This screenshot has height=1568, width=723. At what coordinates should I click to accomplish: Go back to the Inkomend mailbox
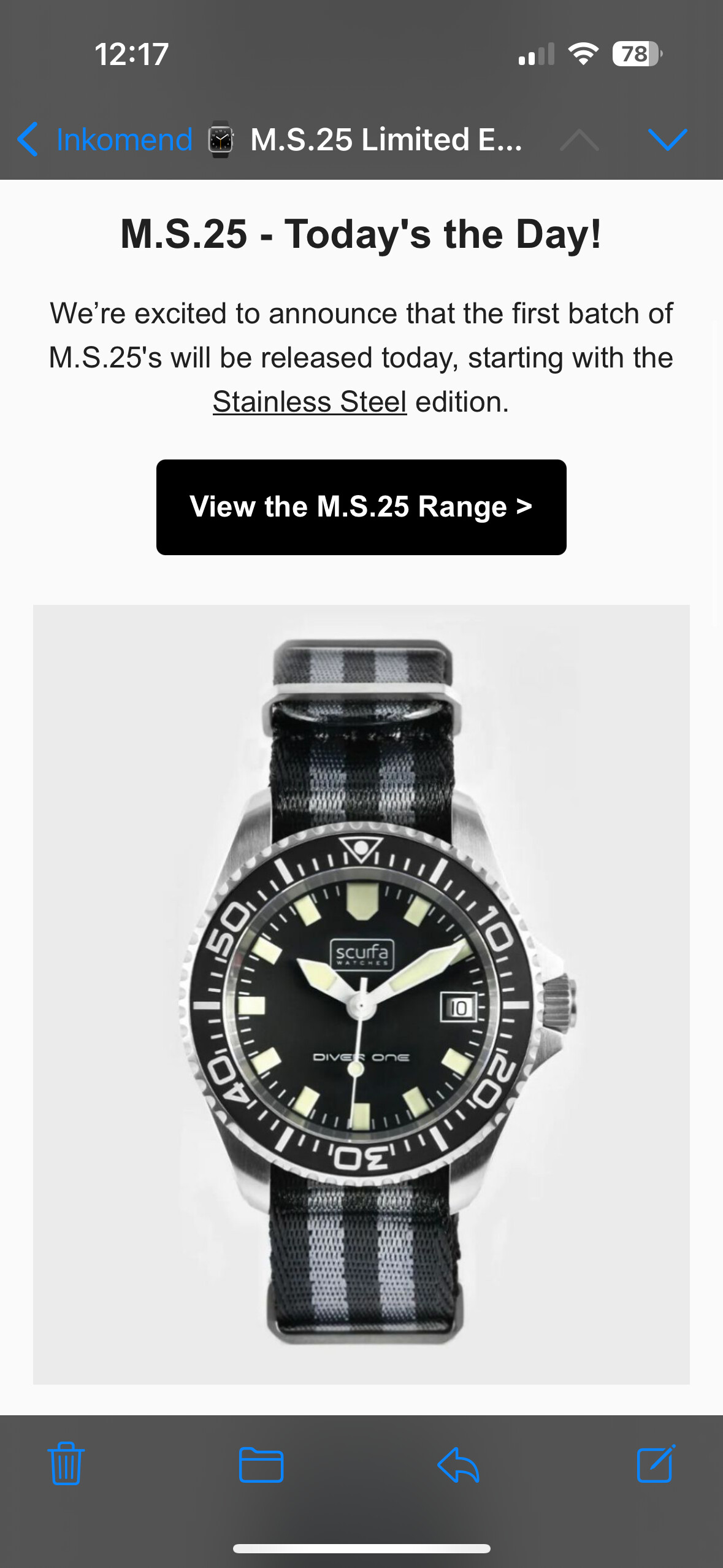[x=104, y=140]
